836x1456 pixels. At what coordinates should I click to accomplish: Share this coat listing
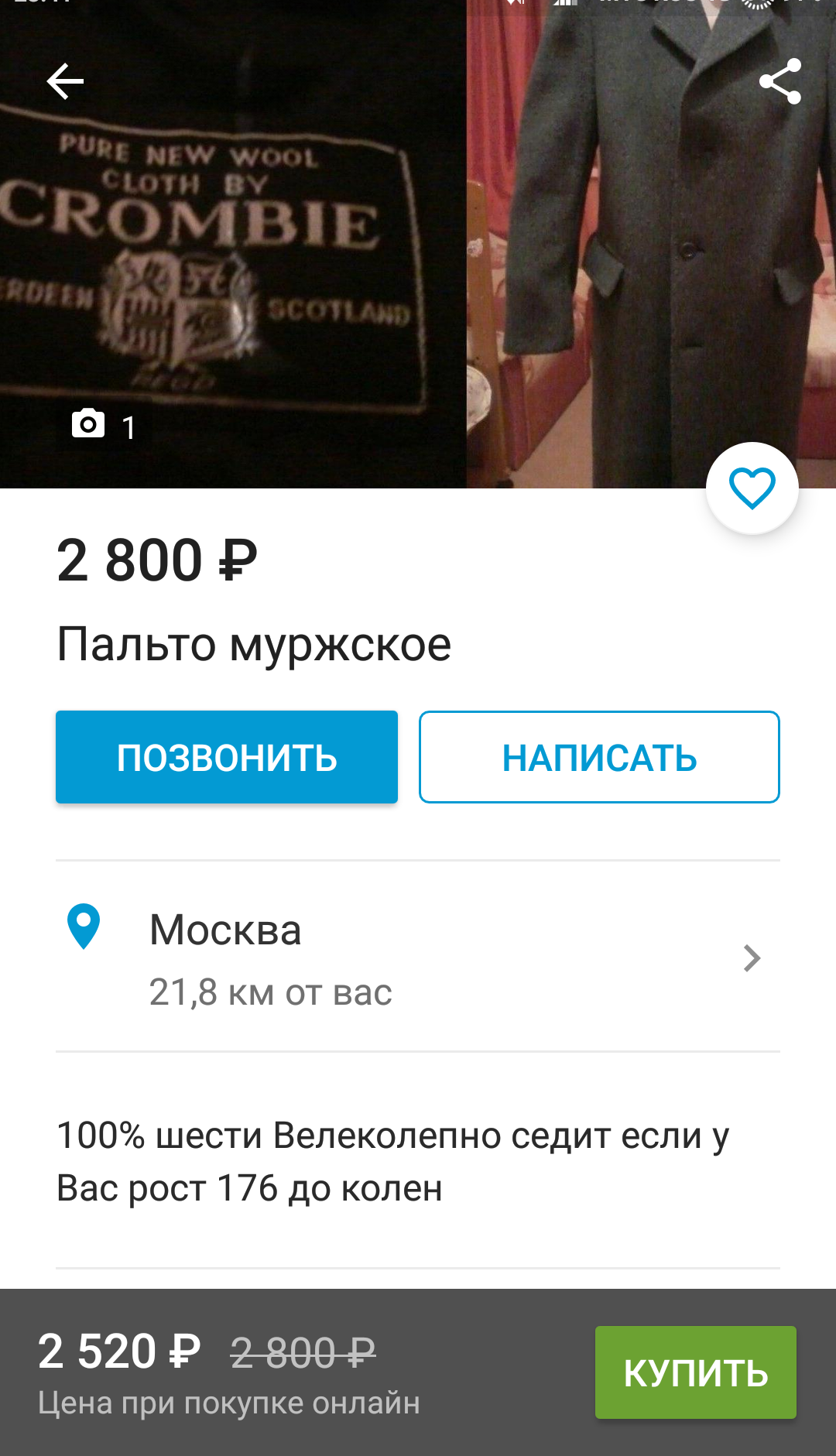(x=779, y=81)
